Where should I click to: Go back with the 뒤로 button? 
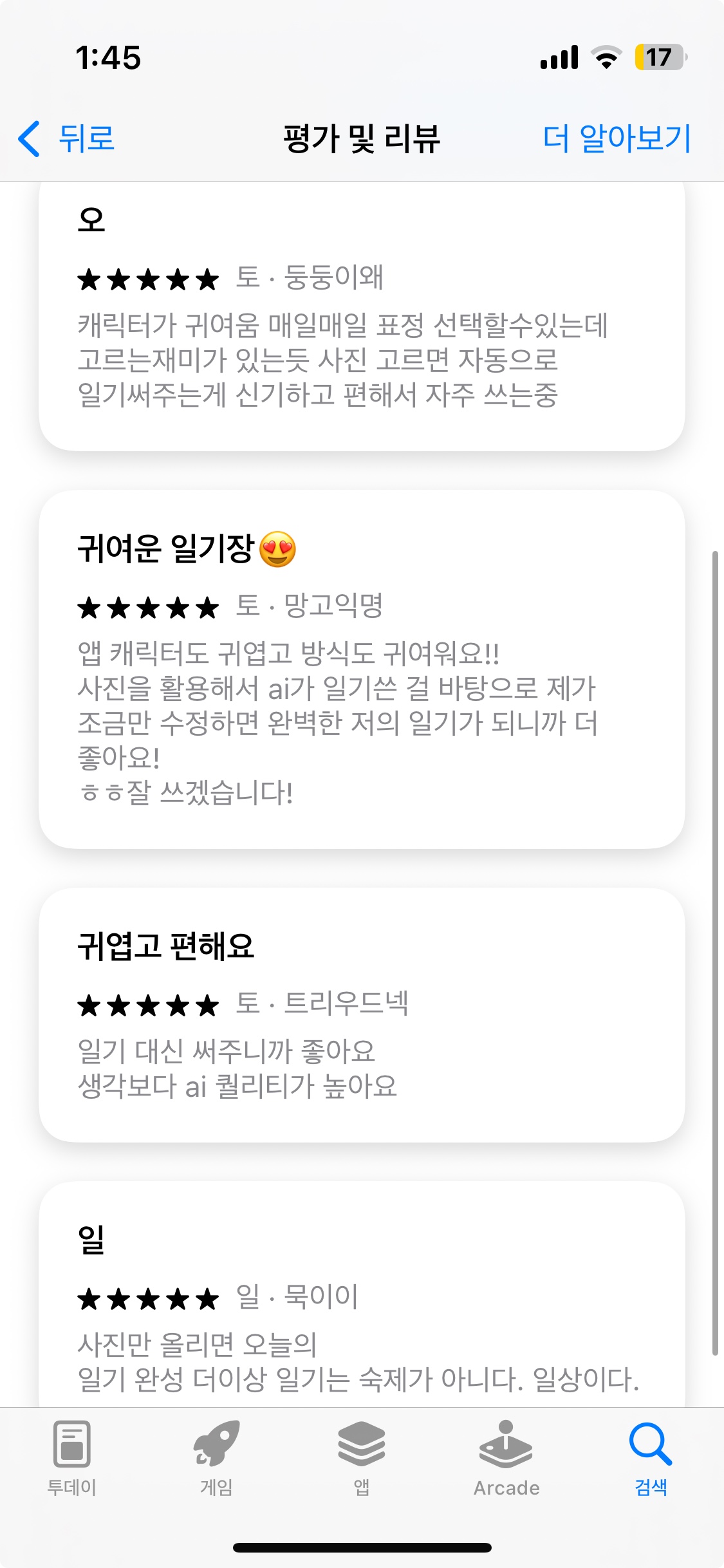coord(66,138)
